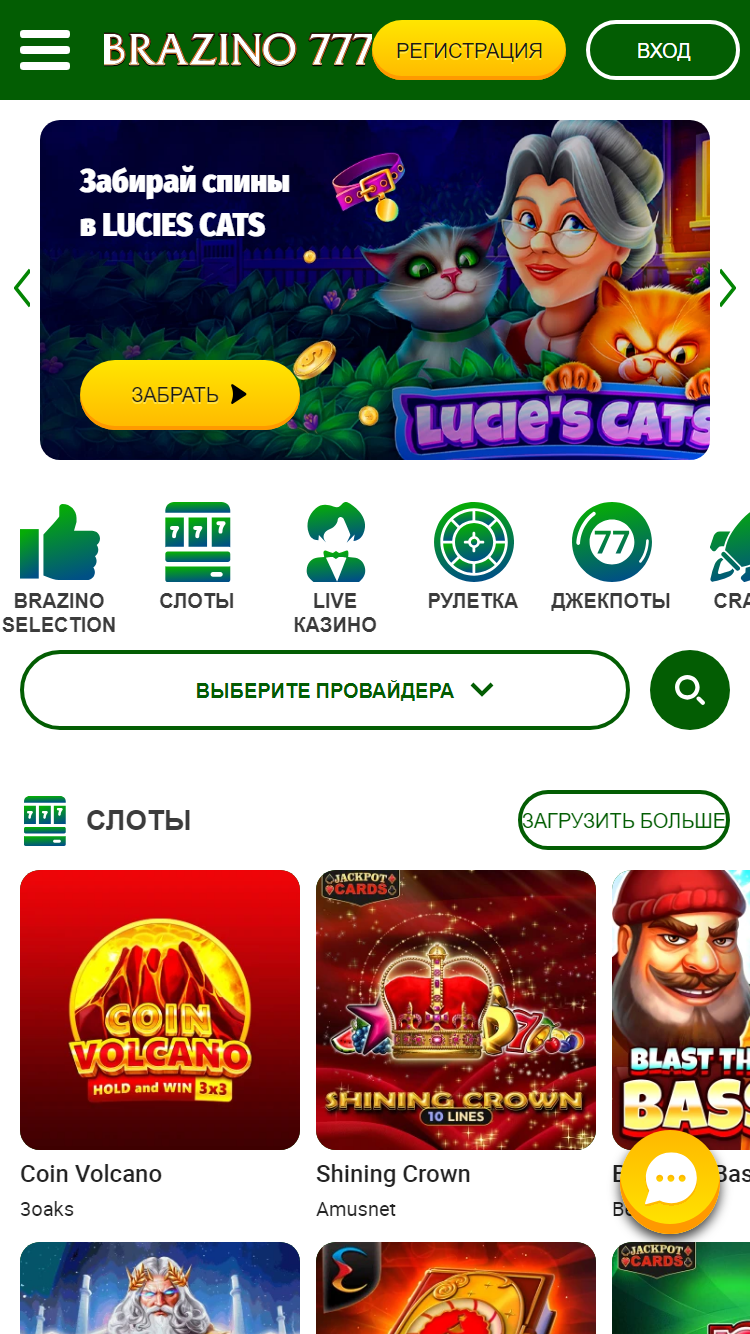
Task: Tap the Вход login button
Action: coord(663,50)
